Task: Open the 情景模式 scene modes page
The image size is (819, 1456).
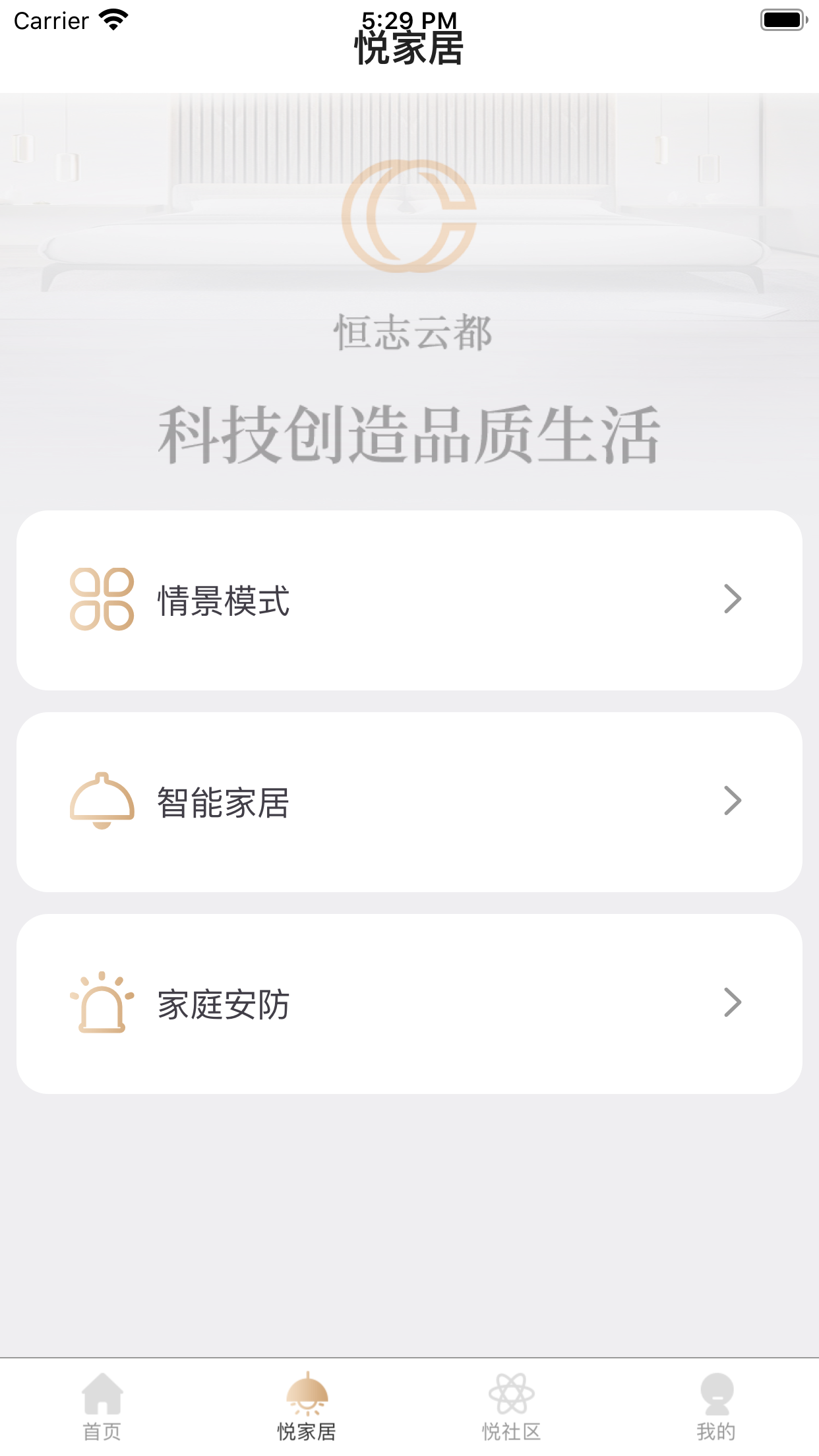Action: (x=409, y=600)
